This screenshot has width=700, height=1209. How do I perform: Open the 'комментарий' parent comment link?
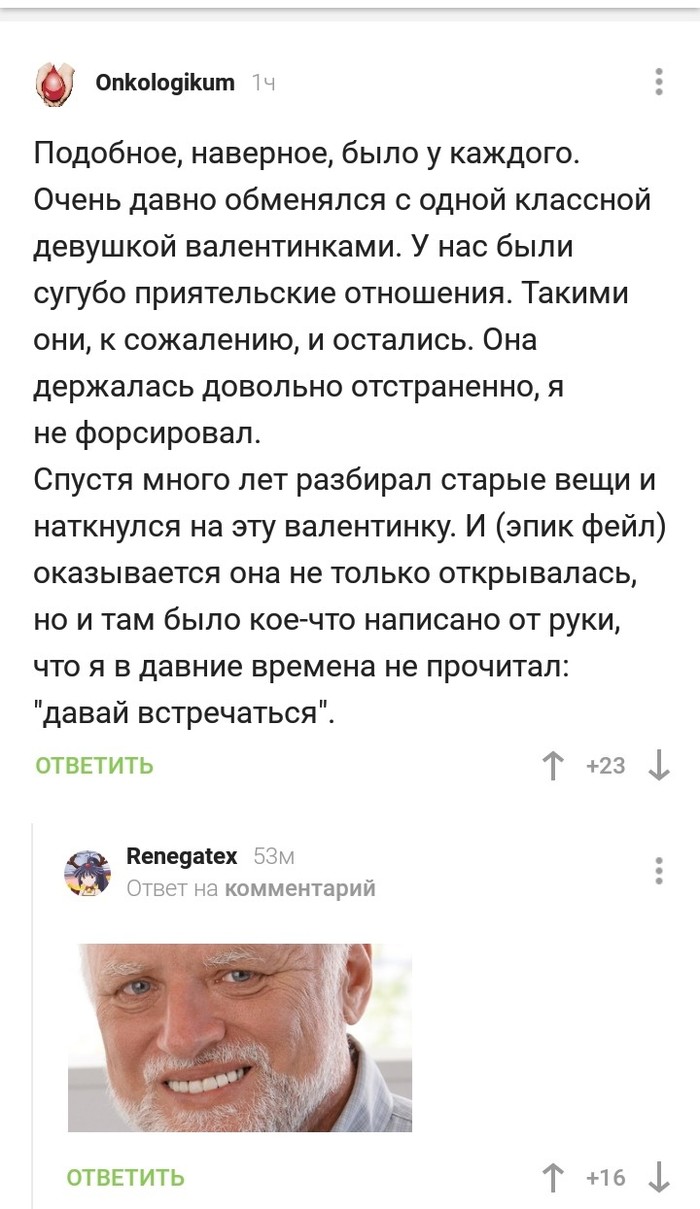300,888
